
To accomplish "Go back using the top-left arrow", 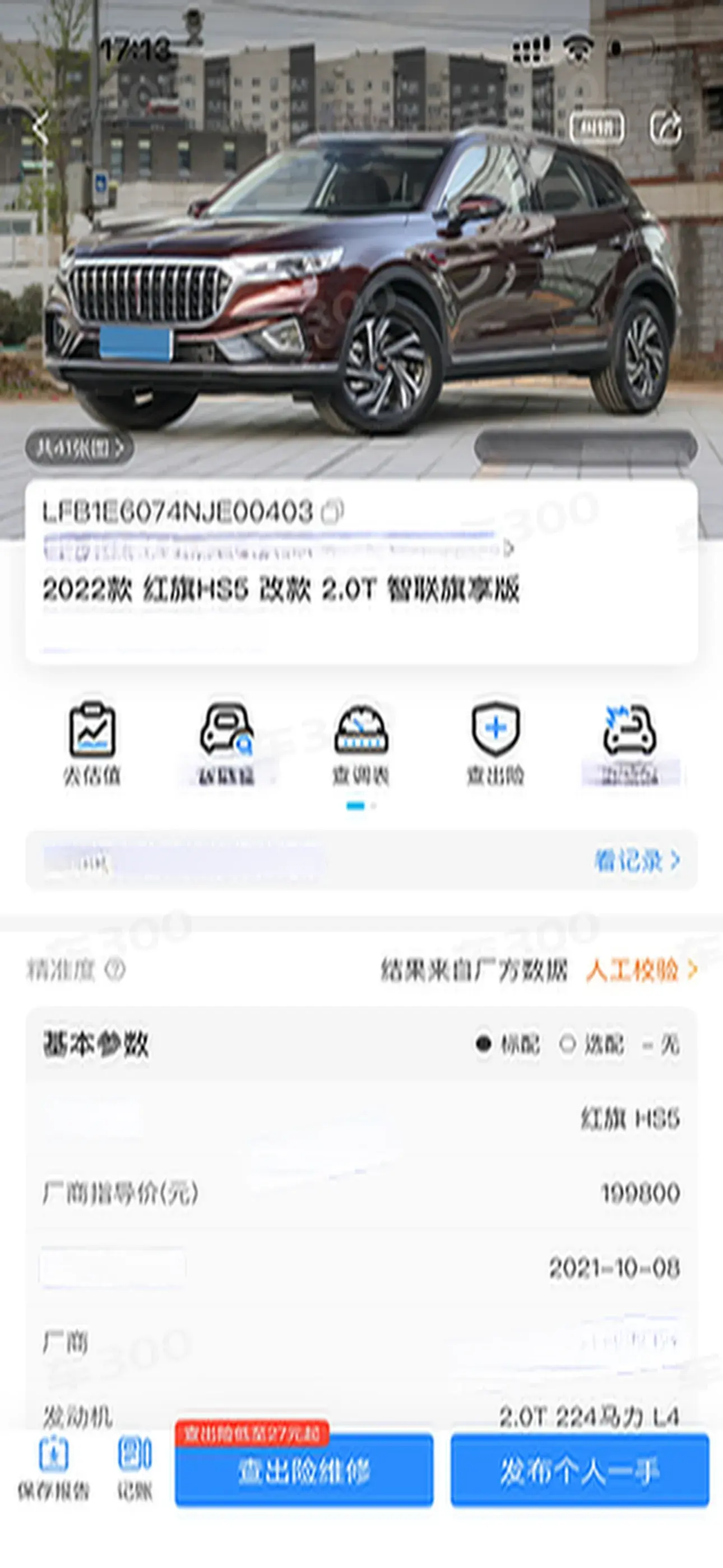I will click(40, 127).
